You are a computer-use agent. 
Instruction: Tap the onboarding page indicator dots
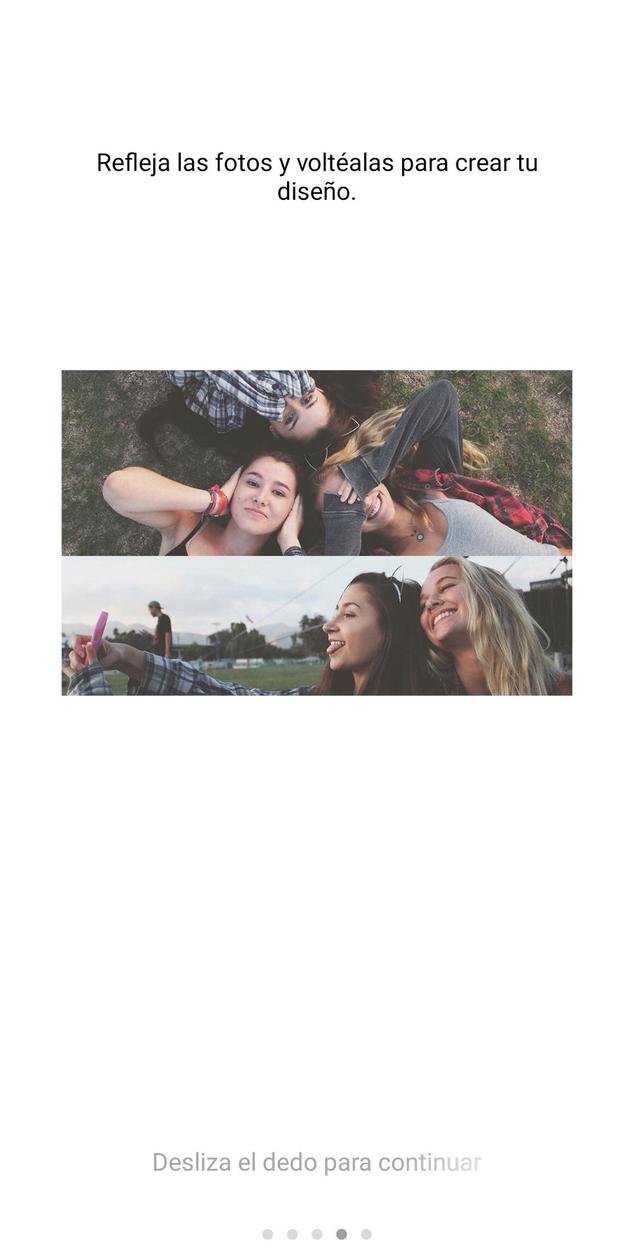coord(317,1234)
